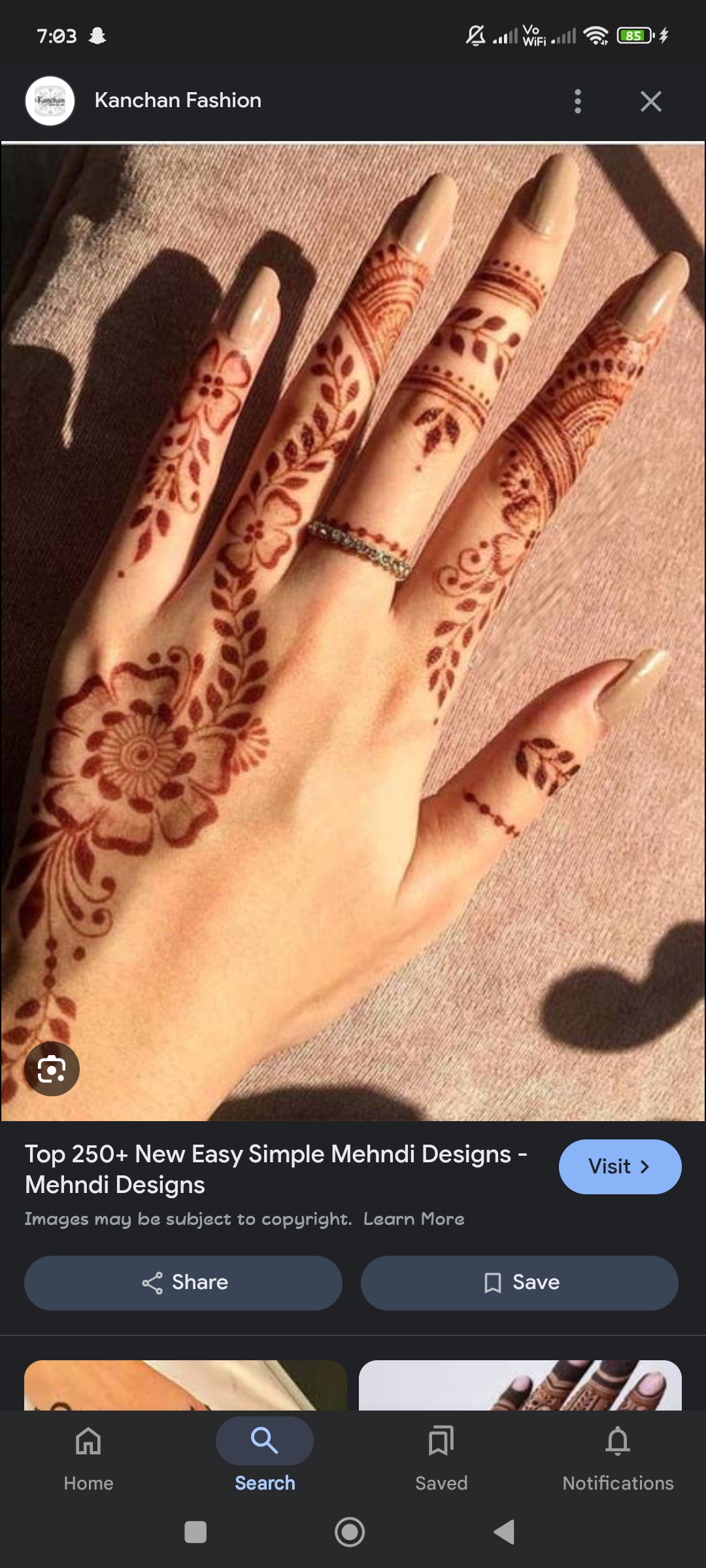706x1568 pixels.
Task: Search this image with Lens
Action: [x=52, y=1069]
